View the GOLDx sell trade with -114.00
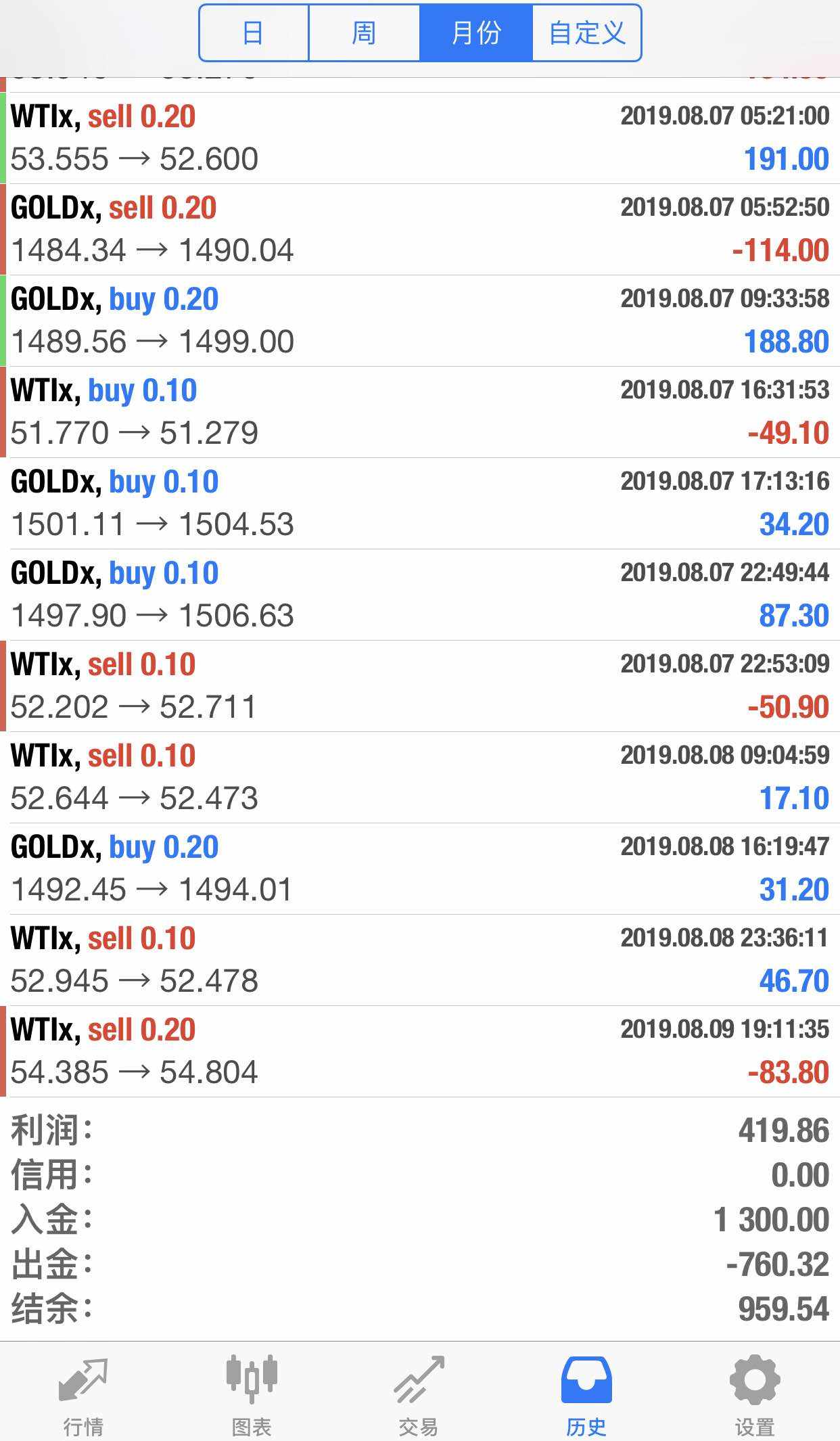The height and width of the screenshot is (1441, 840). pyautogui.click(x=419, y=229)
